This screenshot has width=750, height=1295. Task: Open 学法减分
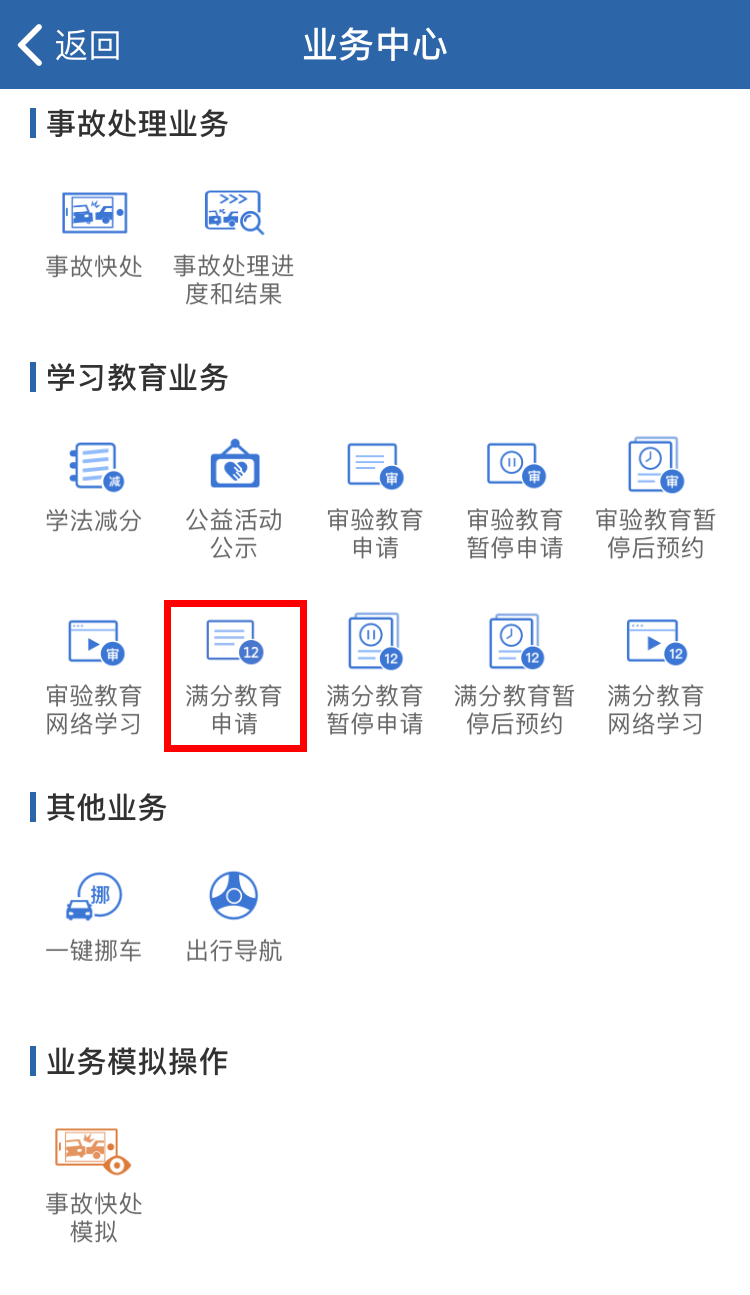[94, 487]
